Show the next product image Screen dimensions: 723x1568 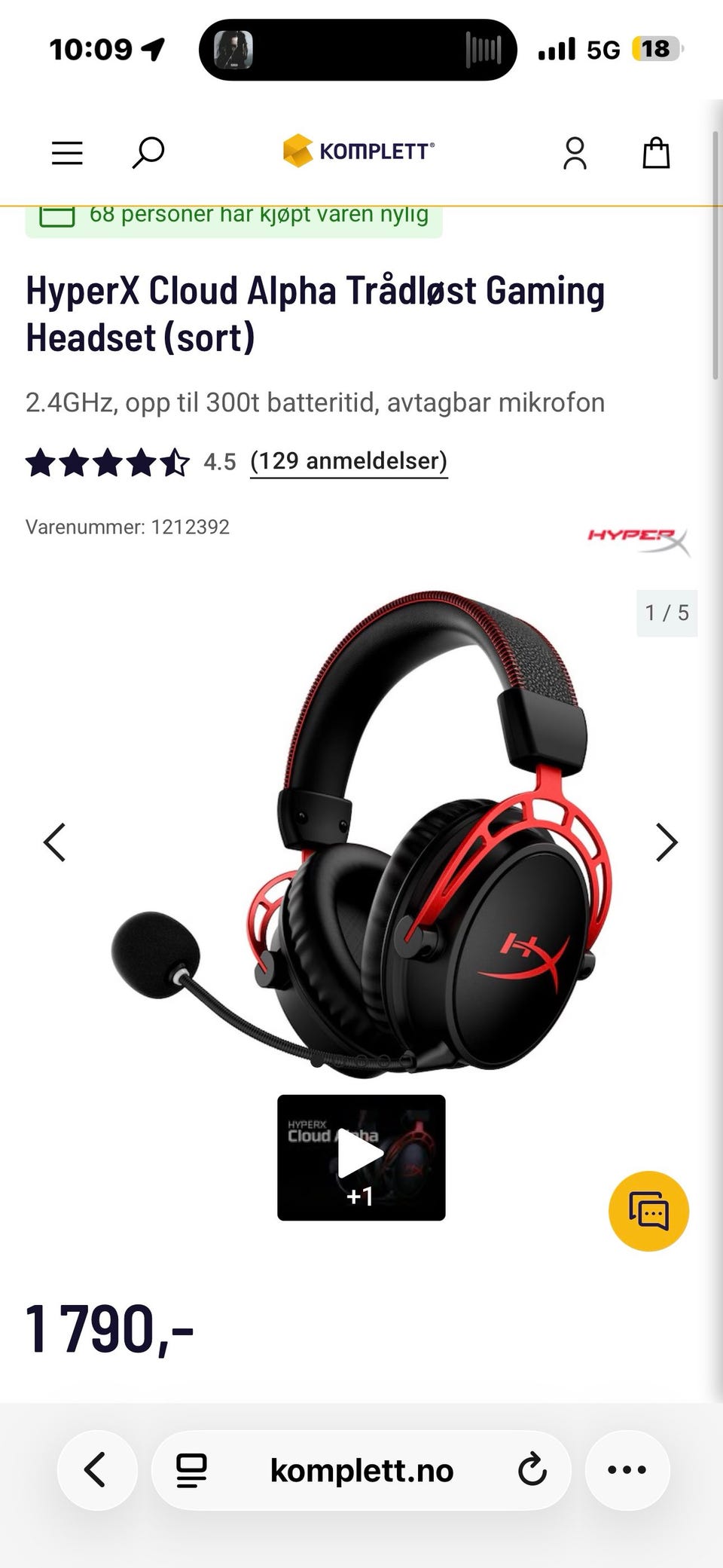667,842
